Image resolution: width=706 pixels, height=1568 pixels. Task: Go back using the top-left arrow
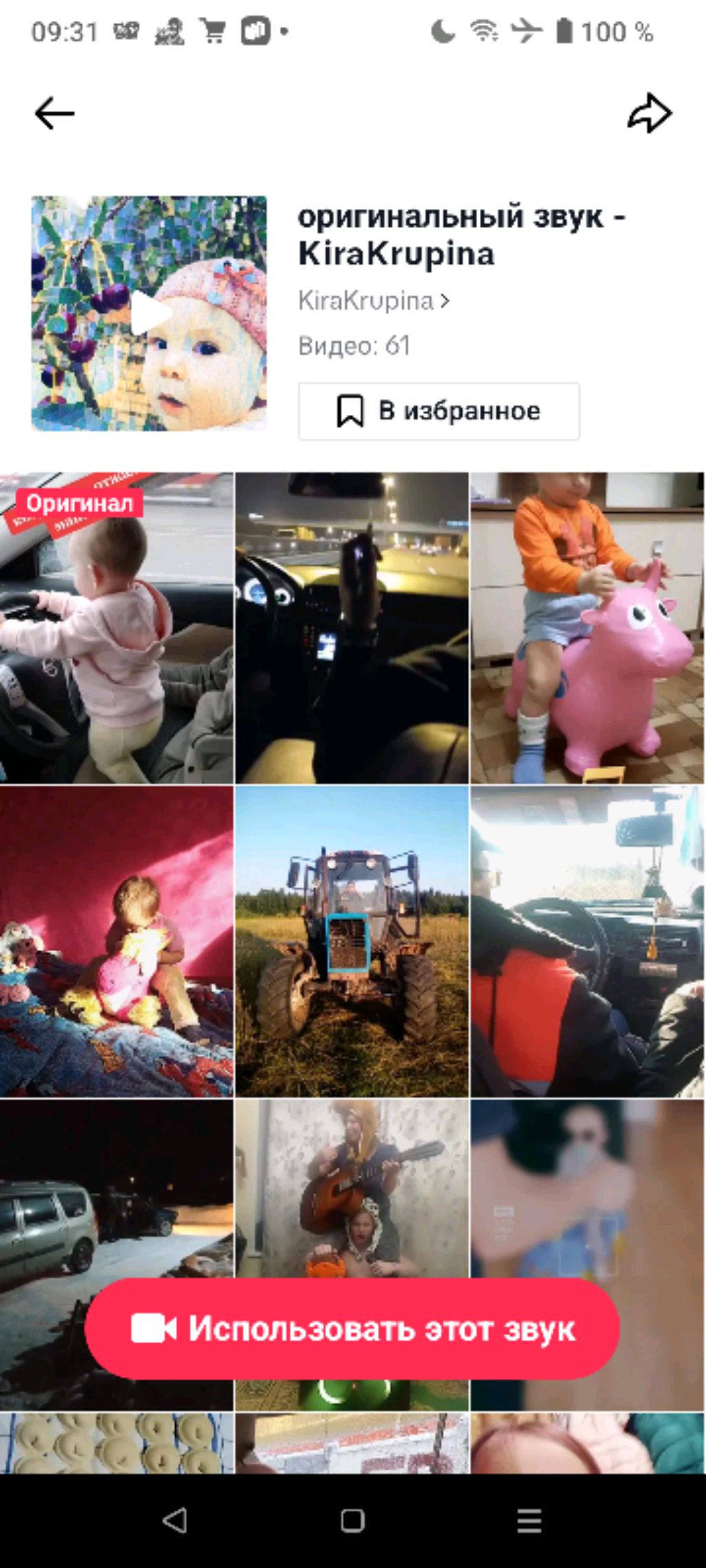[54, 114]
